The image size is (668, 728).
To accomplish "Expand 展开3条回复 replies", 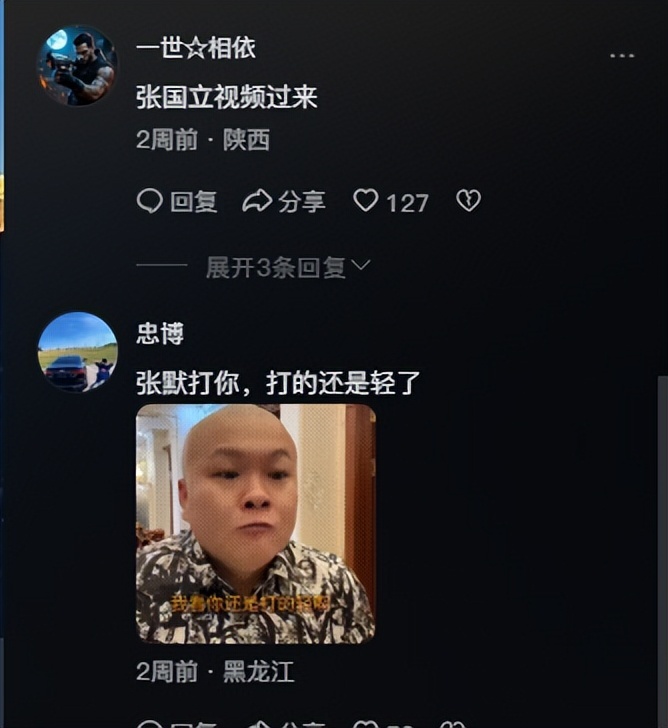I will pos(287,267).
